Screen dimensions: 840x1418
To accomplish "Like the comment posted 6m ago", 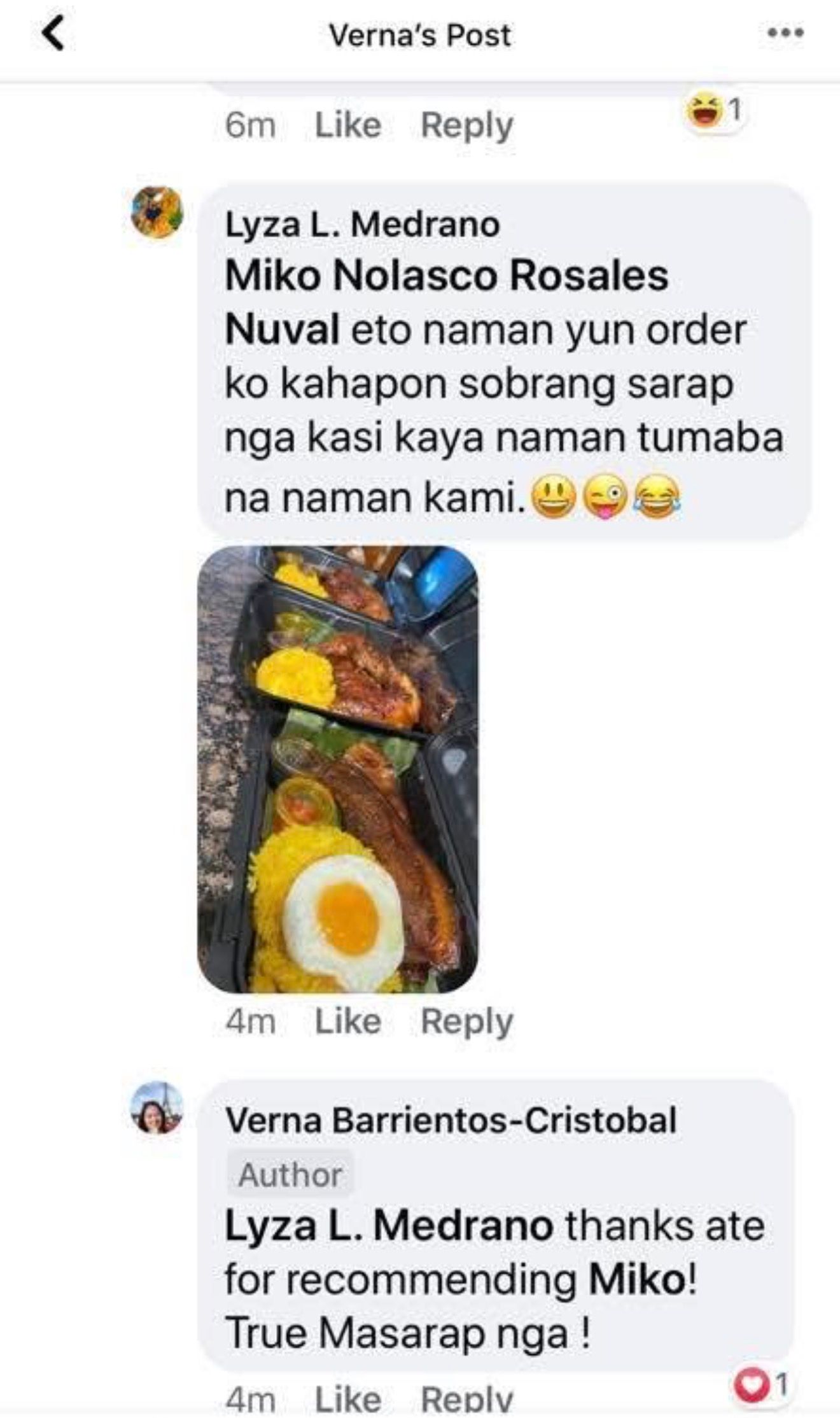I will [348, 125].
